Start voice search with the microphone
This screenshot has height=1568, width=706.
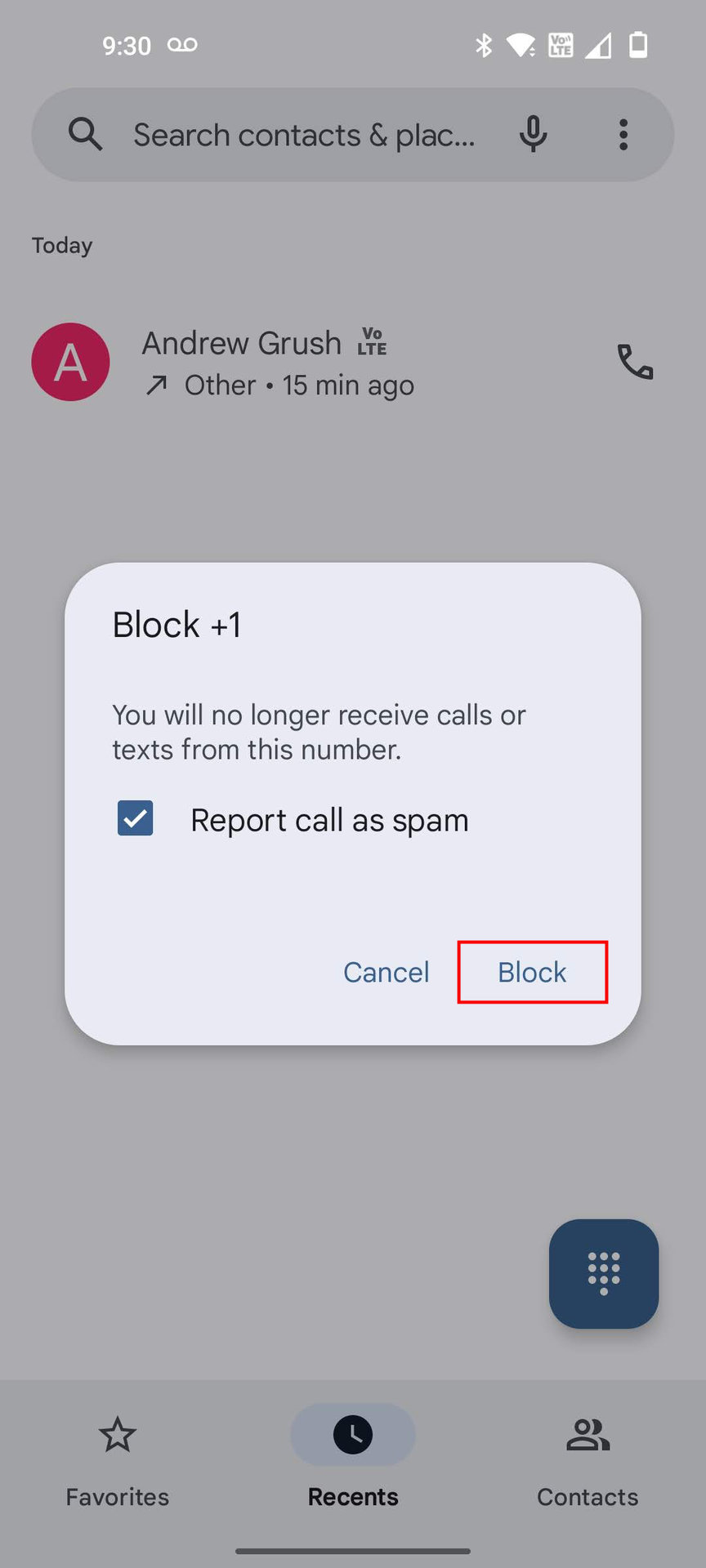click(533, 135)
